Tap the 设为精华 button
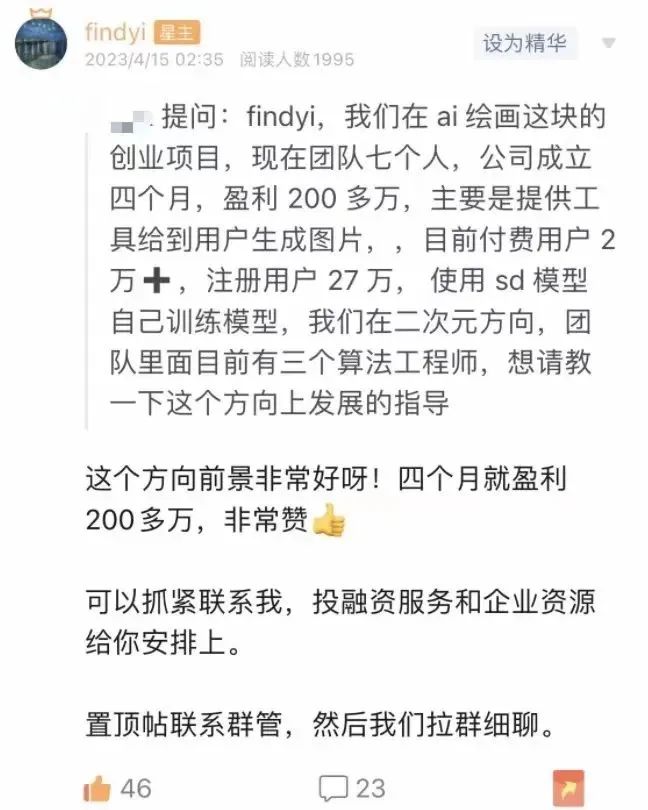The width and height of the screenshot is (648, 810). pos(525,42)
